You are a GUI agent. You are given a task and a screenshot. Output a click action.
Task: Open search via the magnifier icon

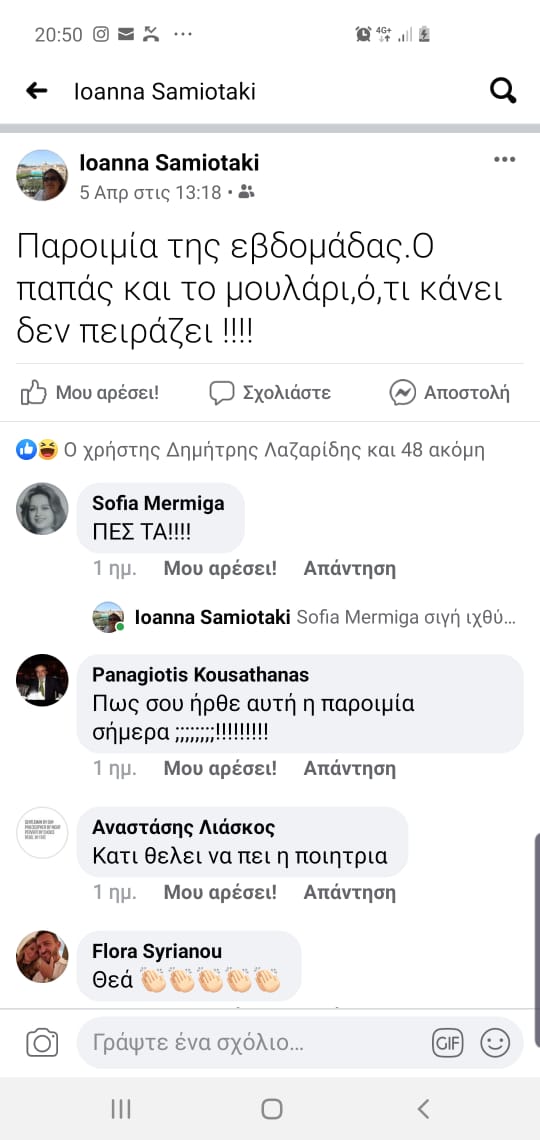(x=503, y=92)
